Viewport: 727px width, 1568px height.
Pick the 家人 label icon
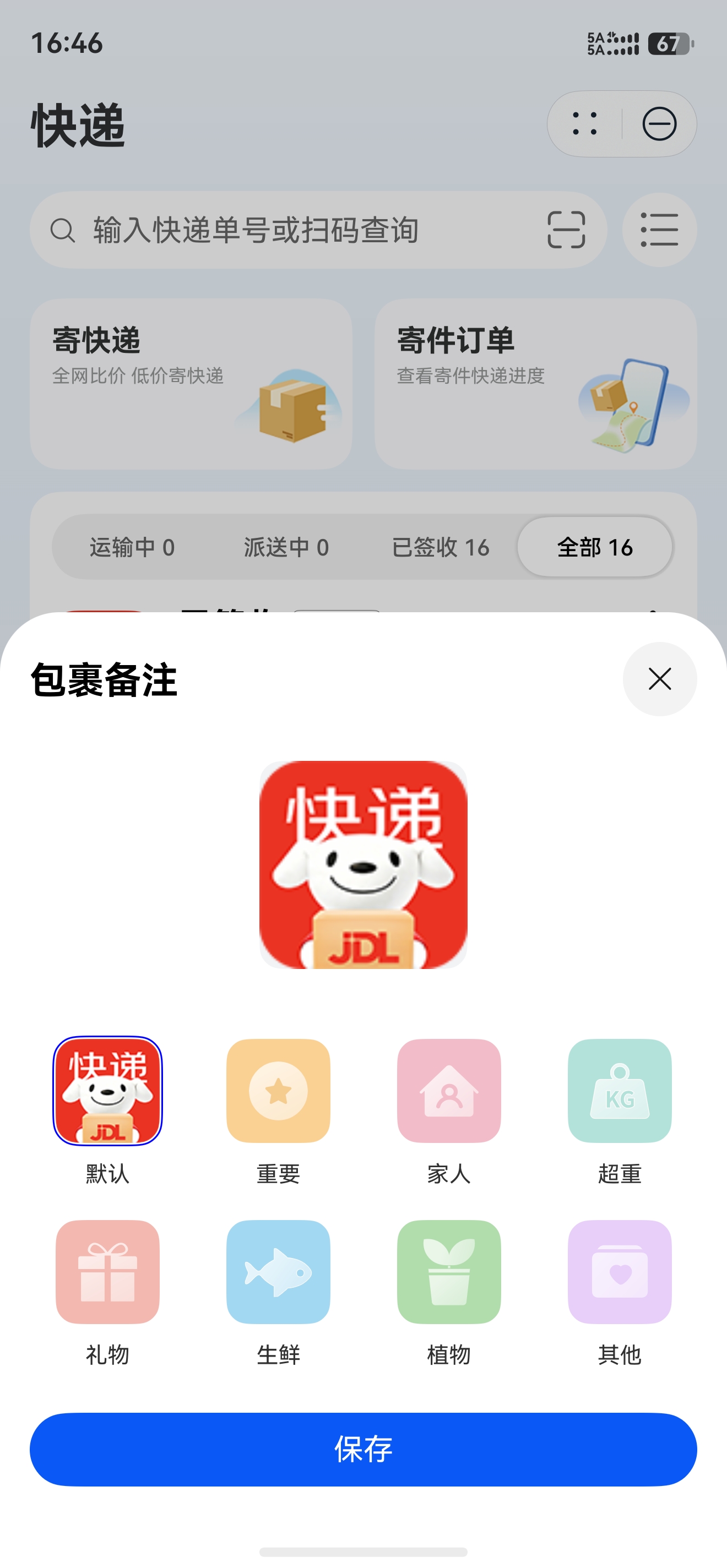[449, 1091]
